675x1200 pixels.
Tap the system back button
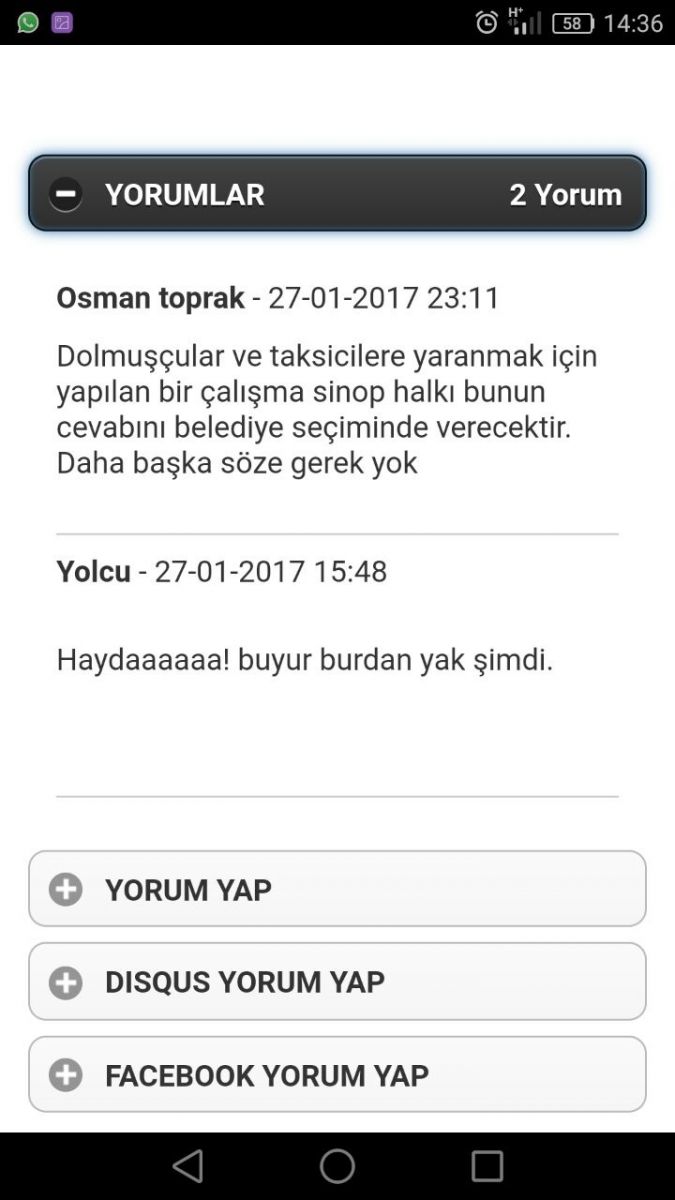coord(187,1166)
